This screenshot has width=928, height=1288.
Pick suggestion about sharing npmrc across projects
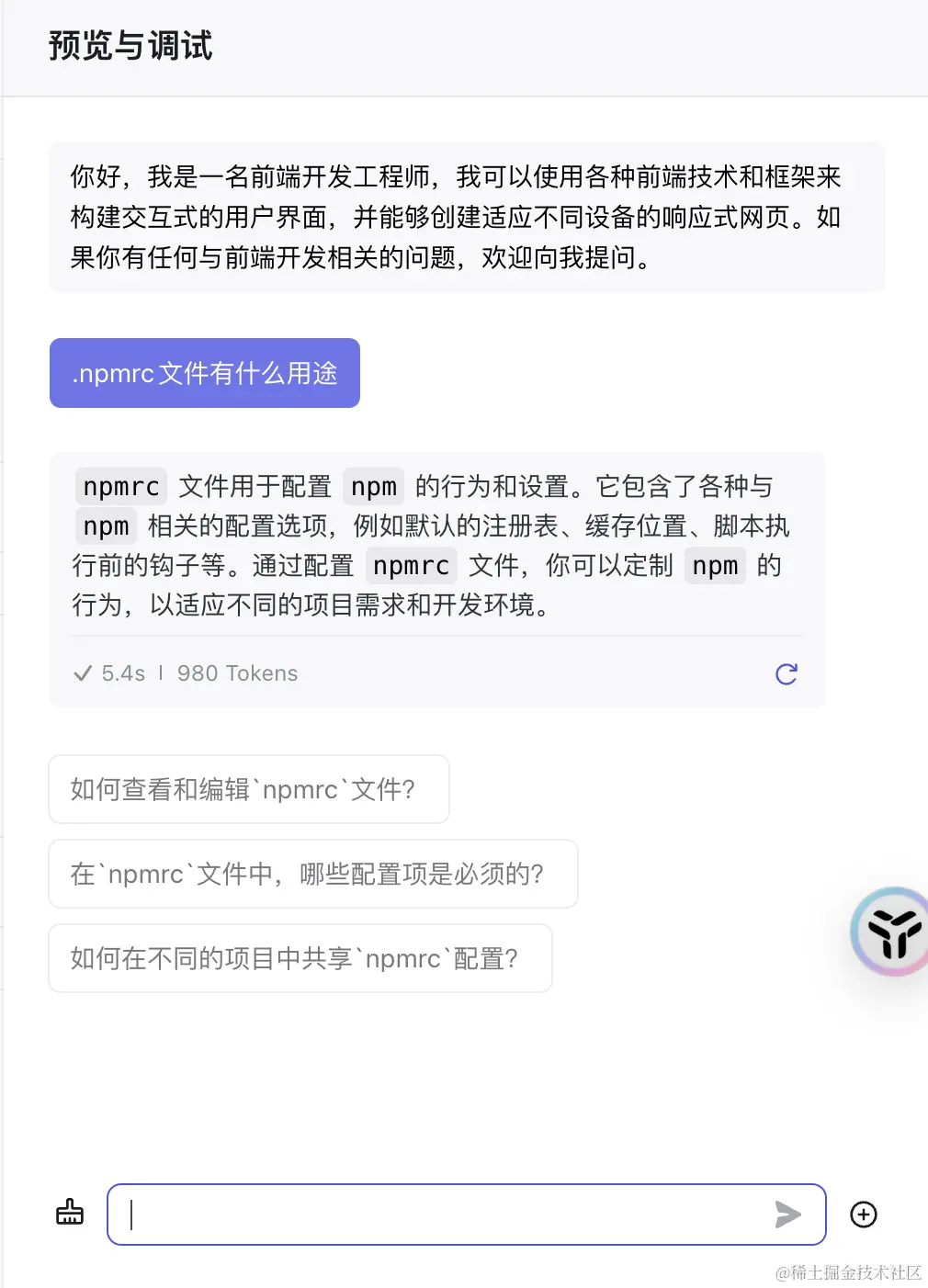tap(300, 958)
